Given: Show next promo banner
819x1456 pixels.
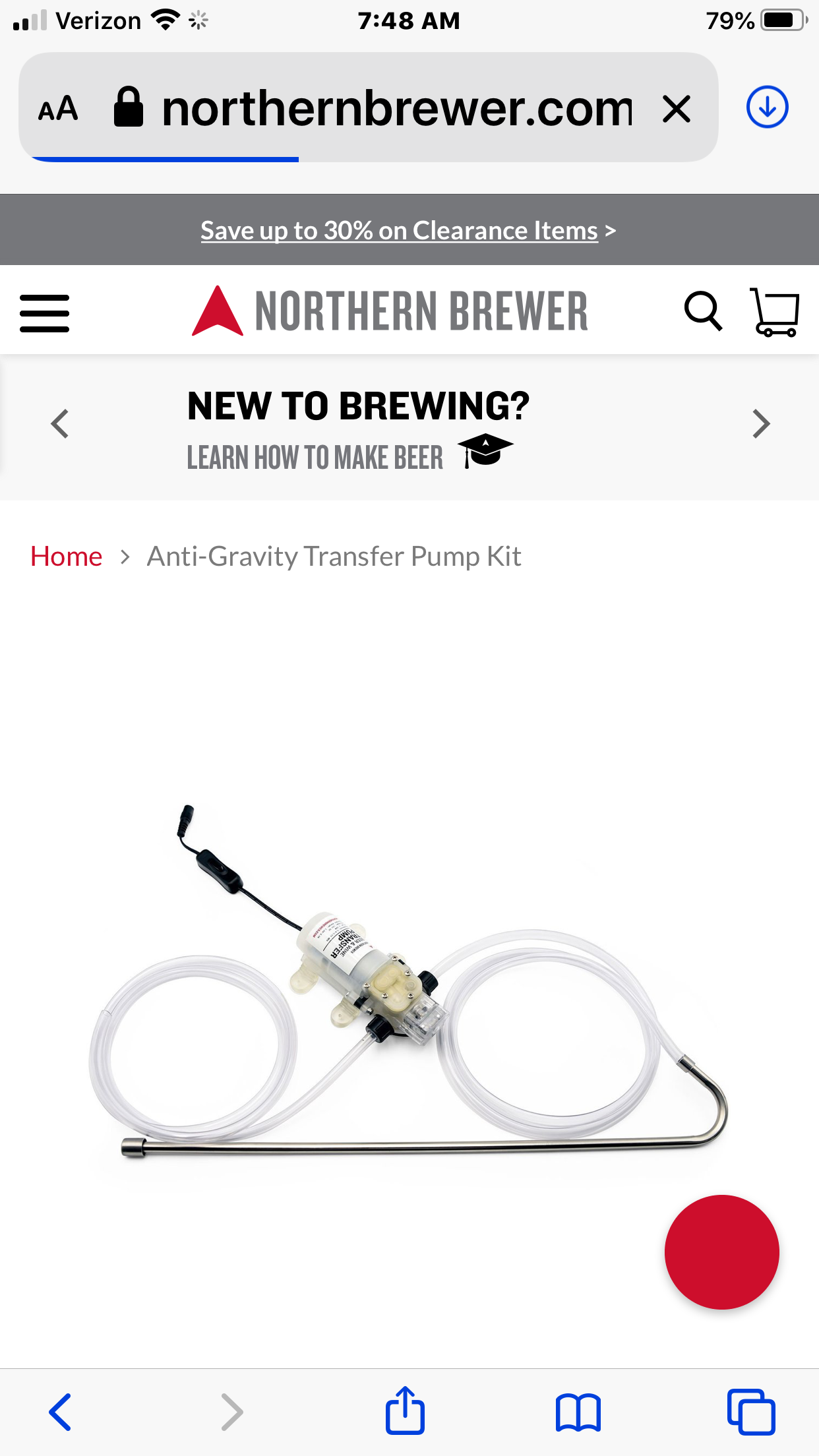Looking at the screenshot, I should tap(761, 424).
